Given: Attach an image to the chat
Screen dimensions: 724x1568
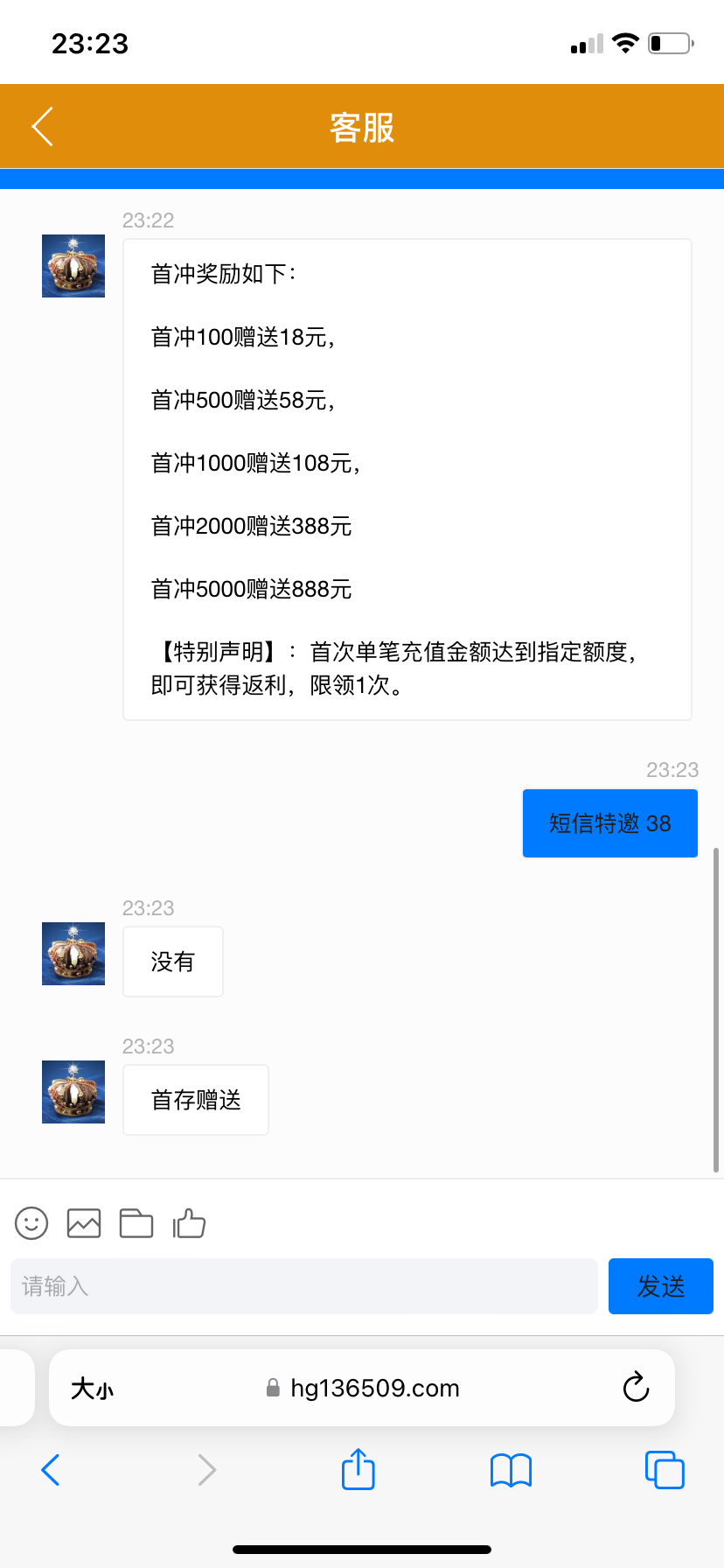Looking at the screenshot, I should pyautogui.click(x=84, y=1223).
